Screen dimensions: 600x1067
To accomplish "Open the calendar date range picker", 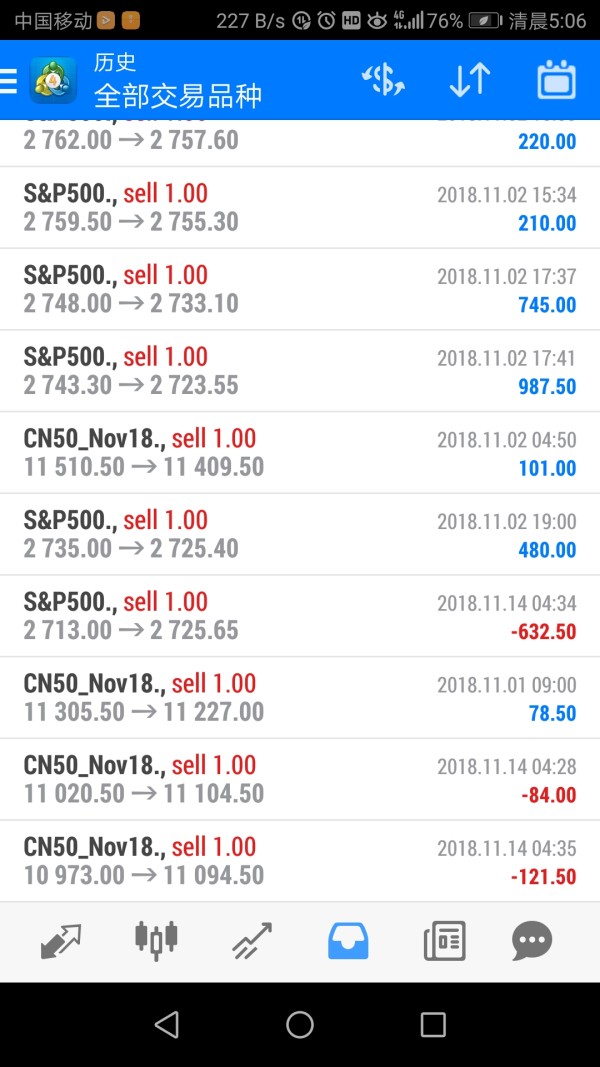I will click(556, 80).
